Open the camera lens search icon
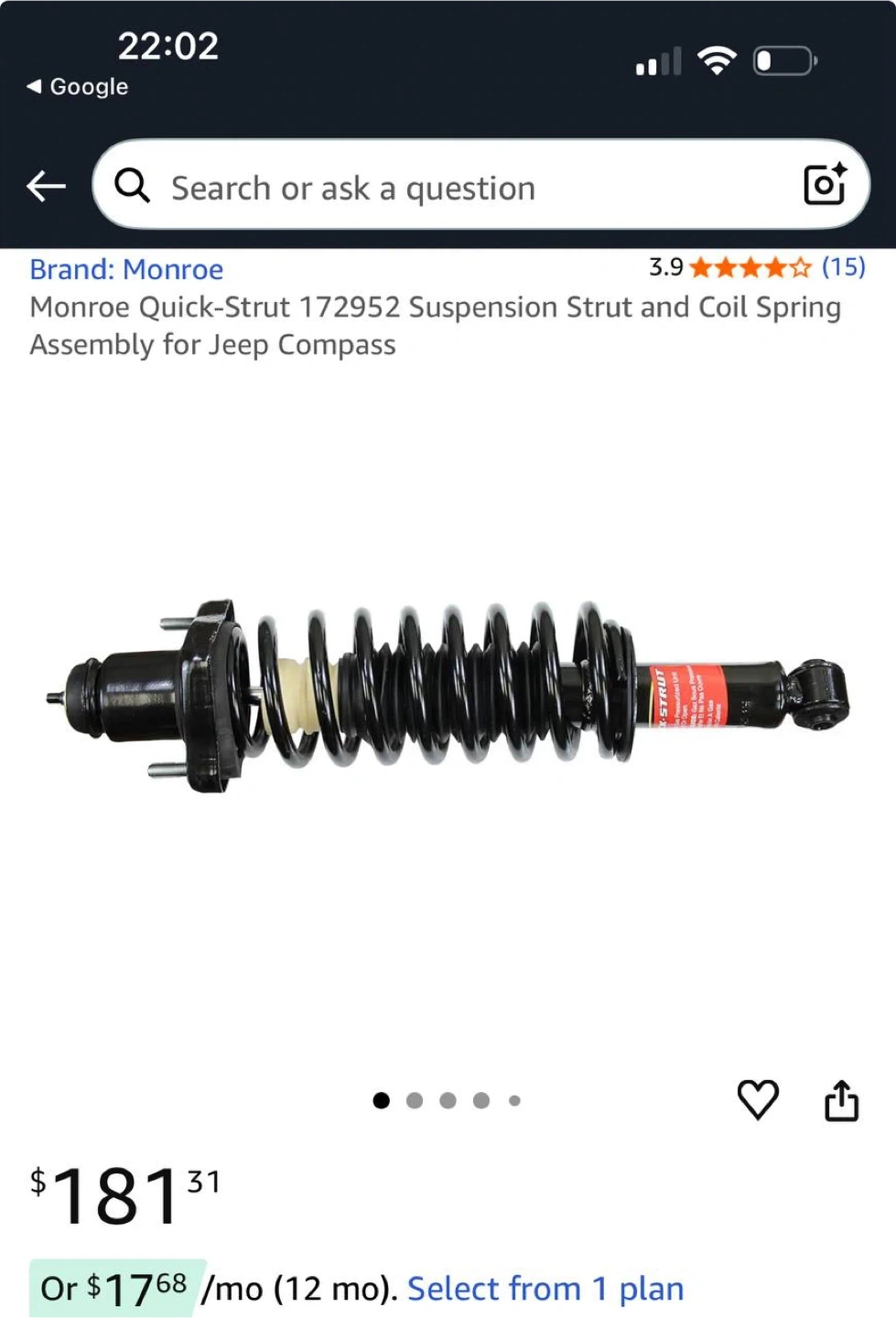 coord(825,185)
